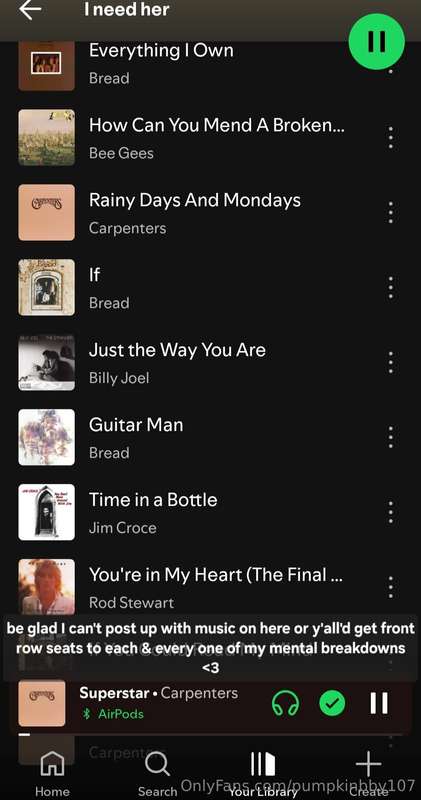Open more options for Guitar Man

(x=390, y=437)
